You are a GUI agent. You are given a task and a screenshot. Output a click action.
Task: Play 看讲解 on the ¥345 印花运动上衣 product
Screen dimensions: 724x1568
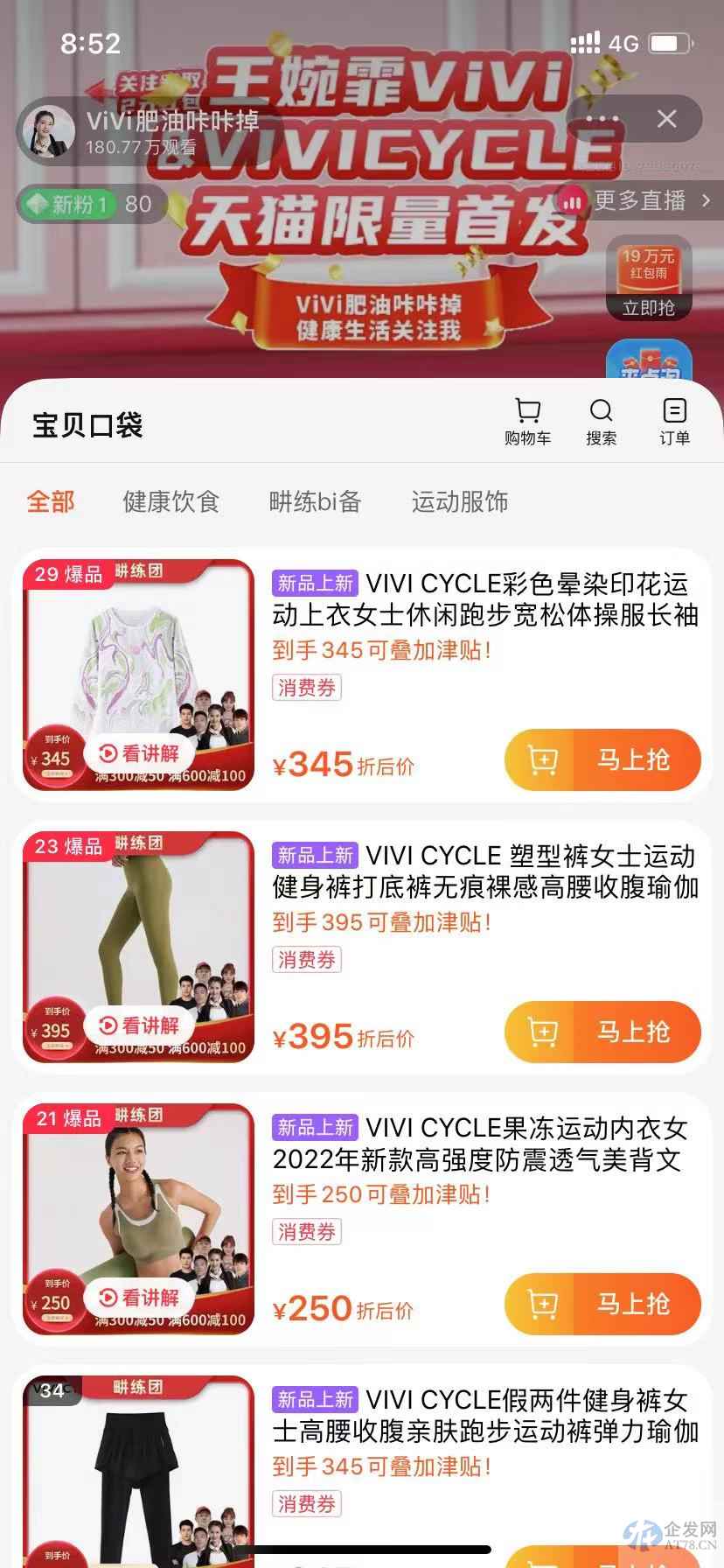tap(142, 754)
